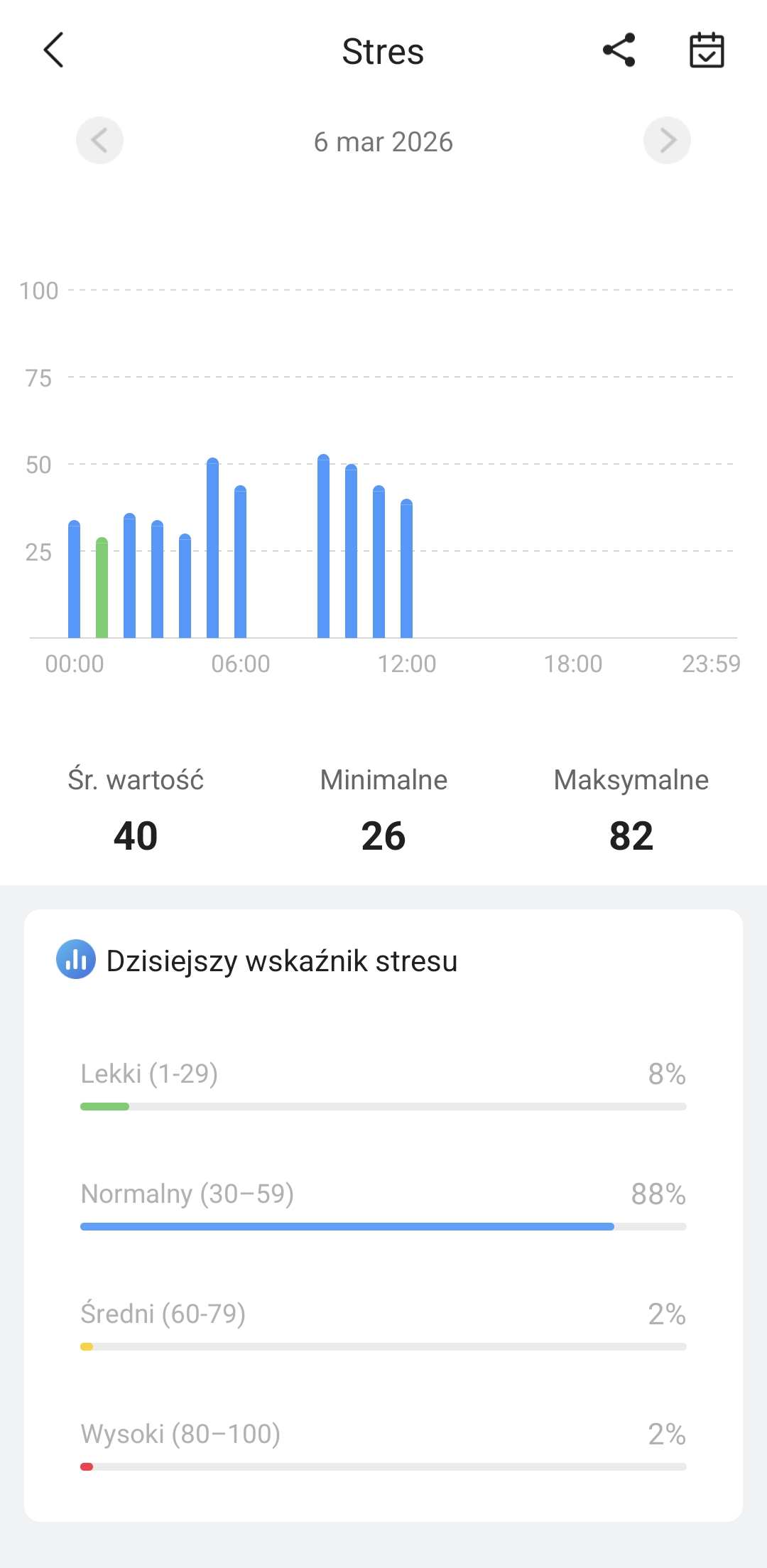Go to the next day
The width and height of the screenshot is (767, 1568).
click(x=667, y=140)
